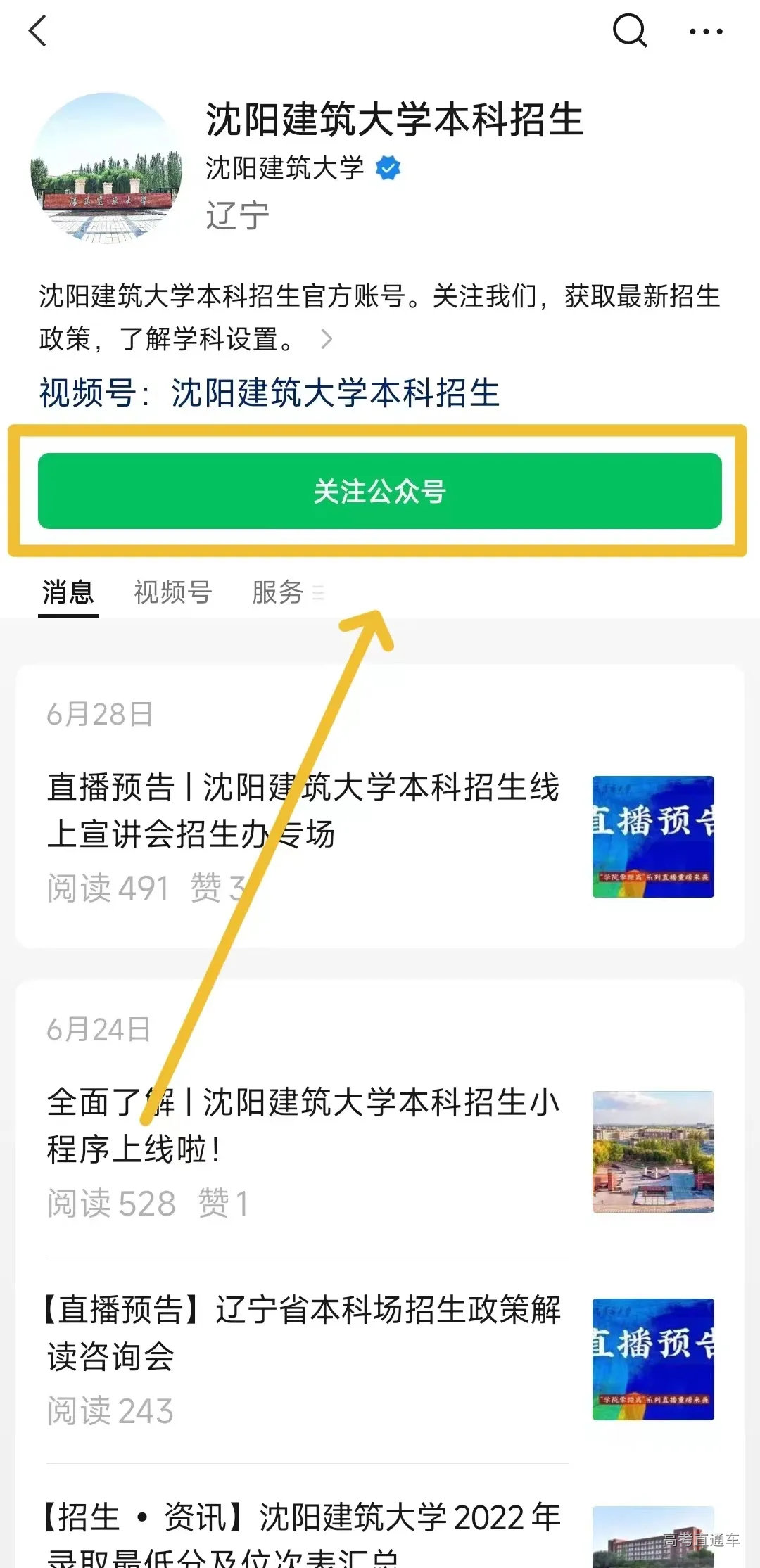Viewport: 760px width, 1568px height.
Task: Open the 小程序上线啦 article
Action: [x=303, y=1126]
